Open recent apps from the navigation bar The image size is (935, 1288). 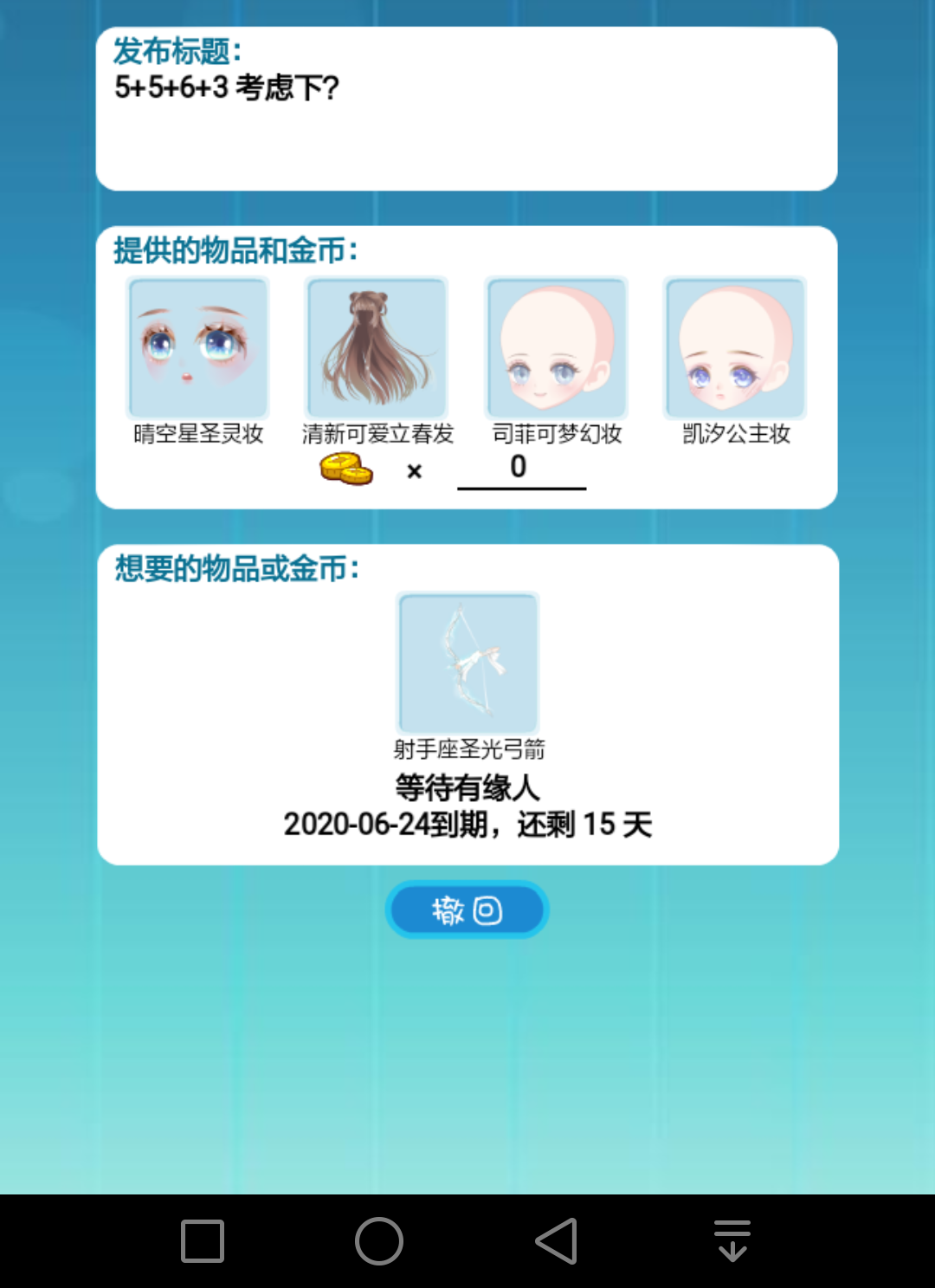(203, 1240)
